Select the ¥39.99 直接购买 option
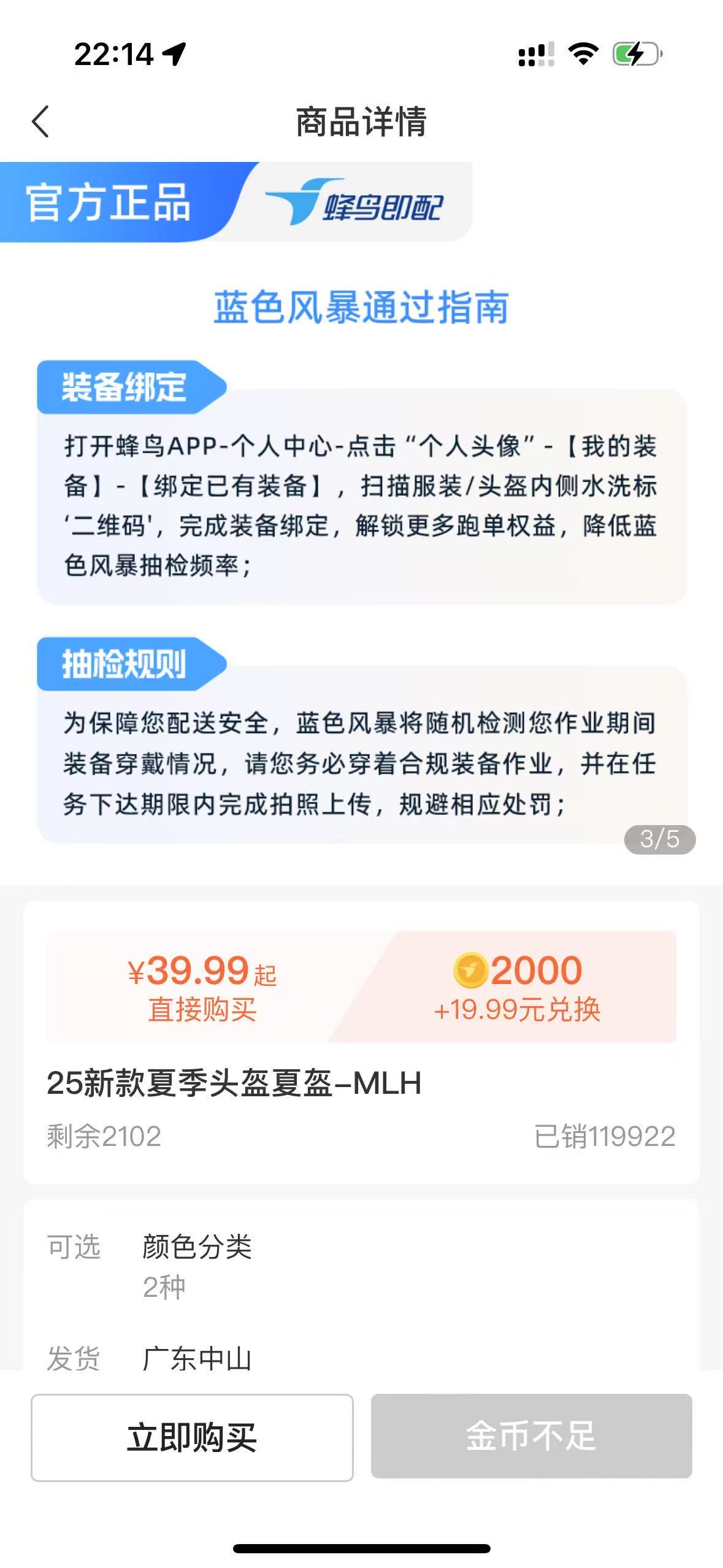723x1568 pixels. [202, 987]
